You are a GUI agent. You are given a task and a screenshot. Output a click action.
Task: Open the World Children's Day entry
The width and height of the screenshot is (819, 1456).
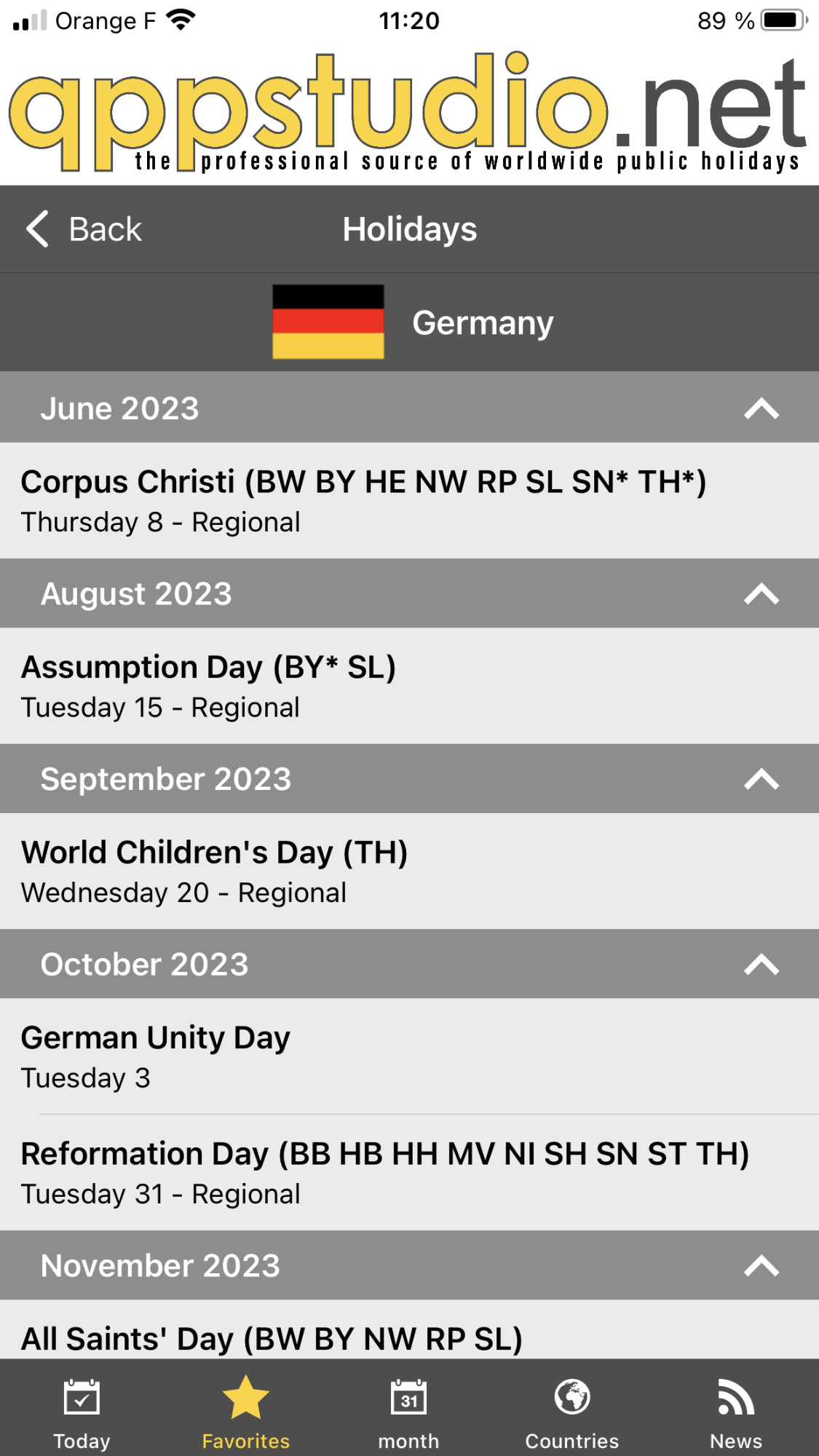coord(409,871)
